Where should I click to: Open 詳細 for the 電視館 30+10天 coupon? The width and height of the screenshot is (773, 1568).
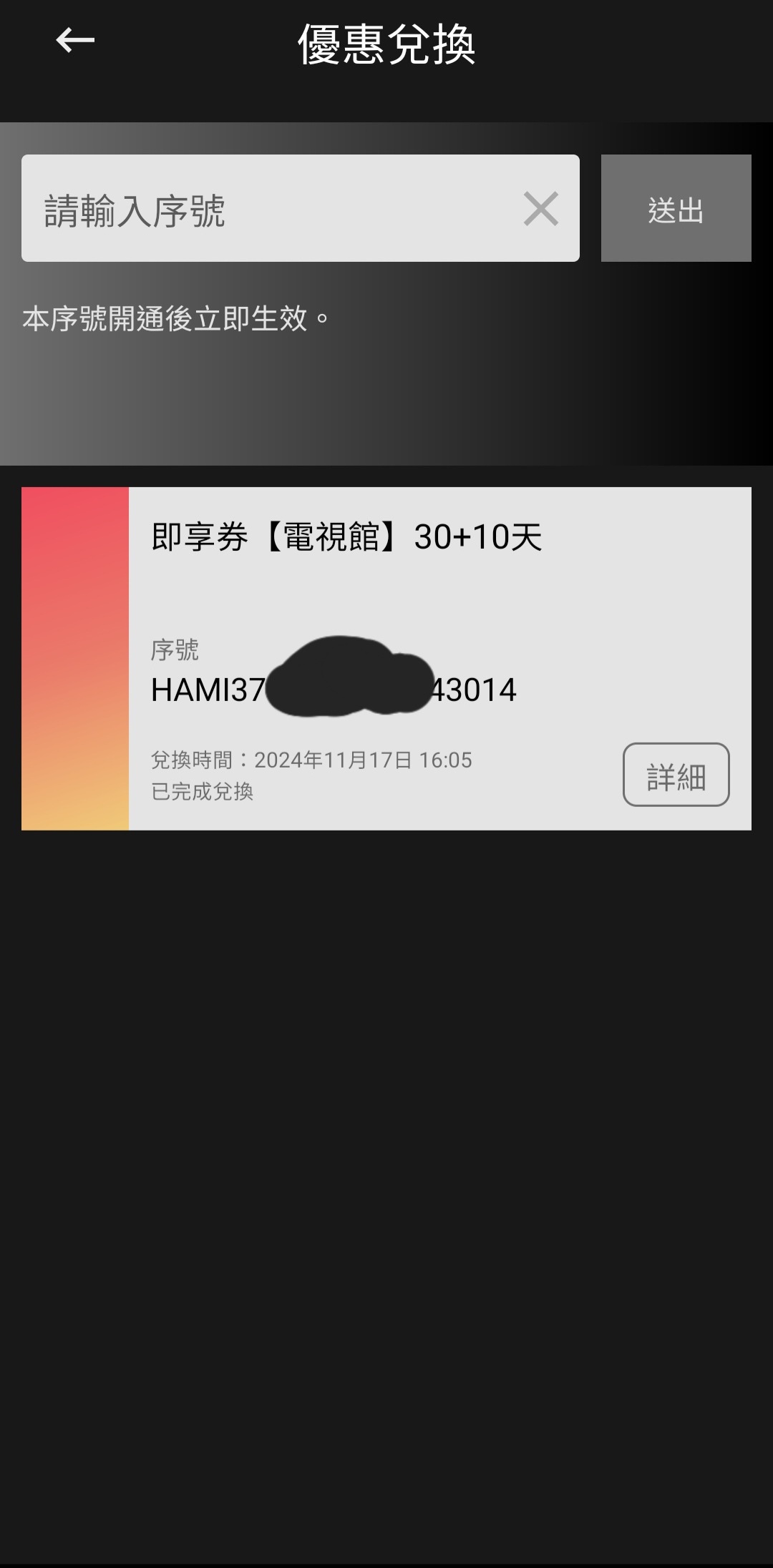click(676, 775)
